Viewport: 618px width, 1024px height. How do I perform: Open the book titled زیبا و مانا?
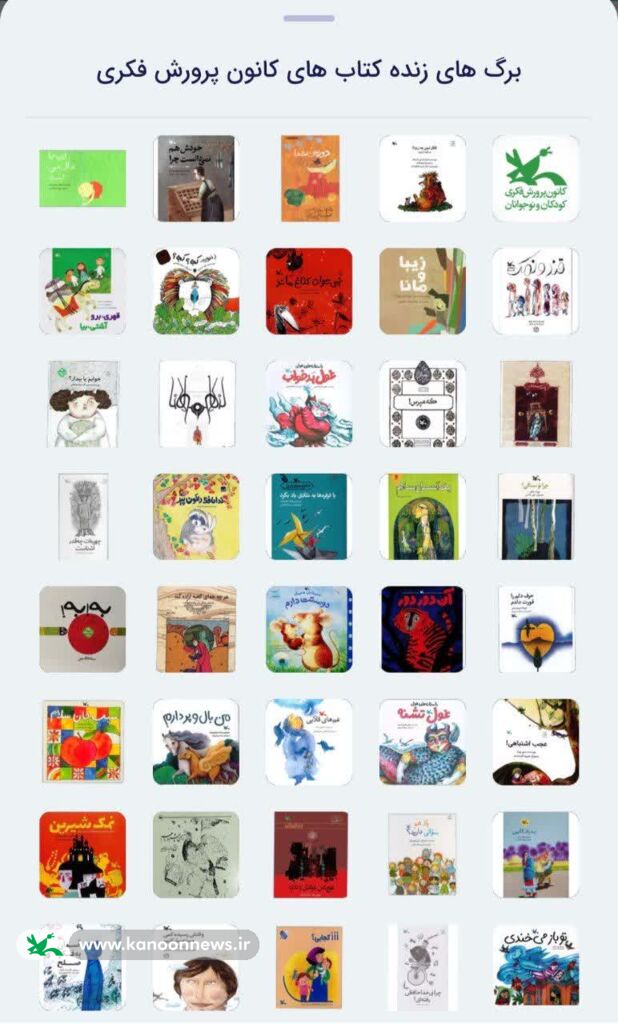(422, 291)
